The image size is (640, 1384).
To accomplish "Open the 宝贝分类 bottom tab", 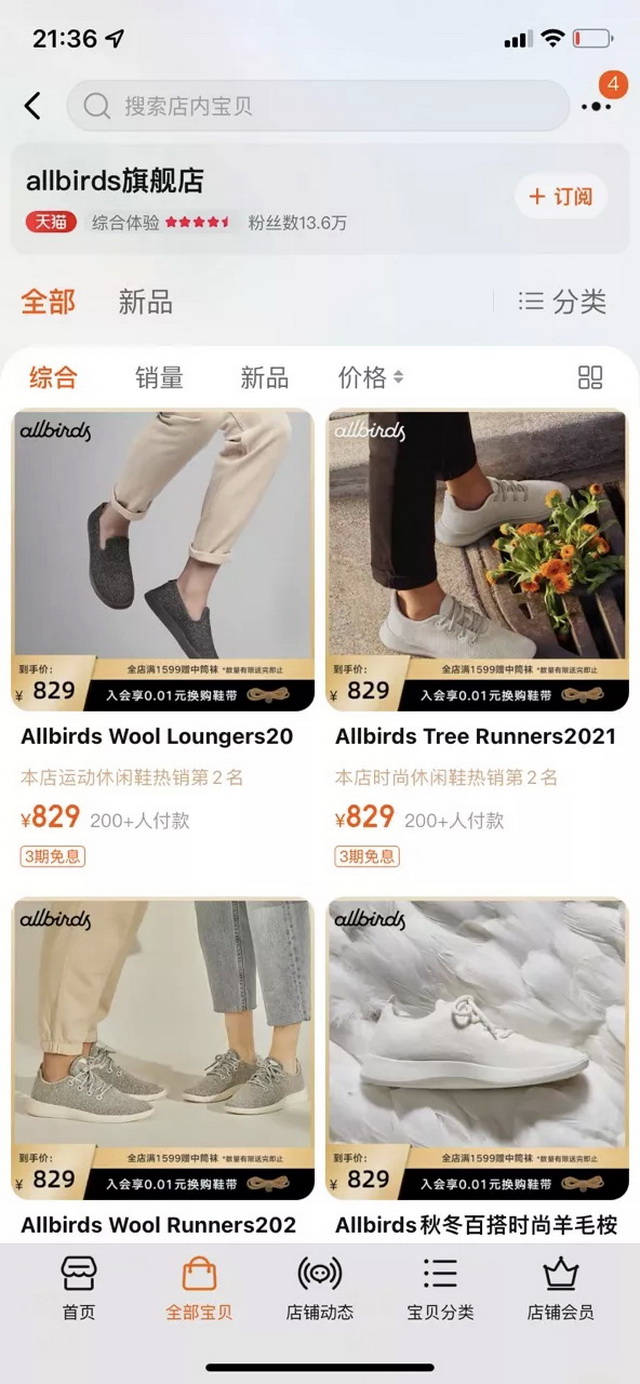I will (440, 1288).
